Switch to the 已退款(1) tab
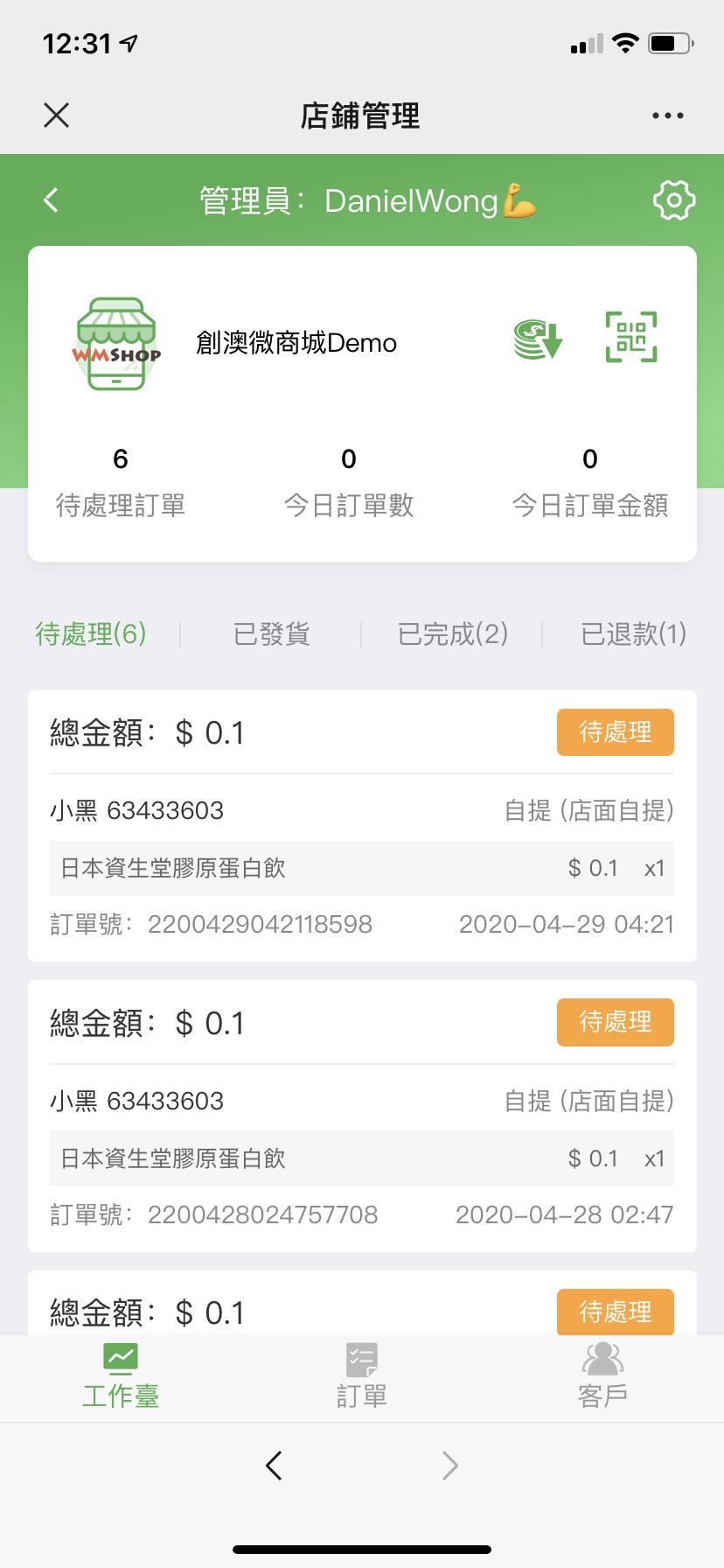This screenshot has height=1568, width=724. point(633,633)
